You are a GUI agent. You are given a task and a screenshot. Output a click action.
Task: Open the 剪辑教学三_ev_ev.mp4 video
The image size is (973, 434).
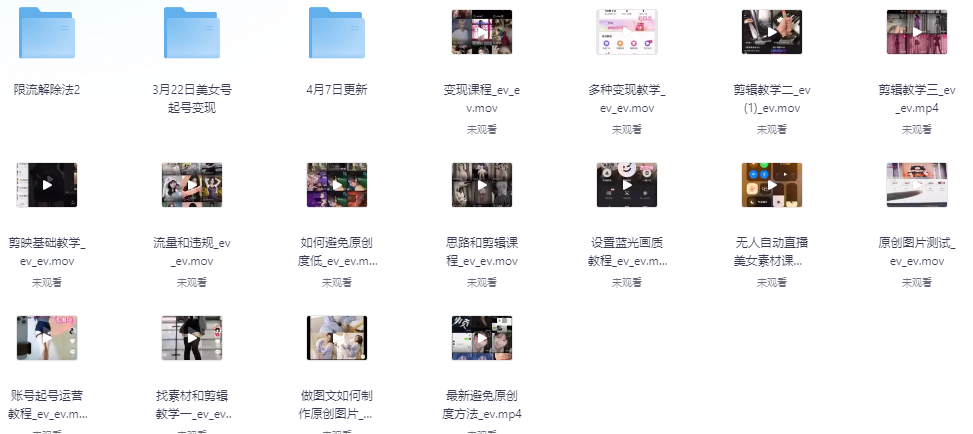click(917, 32)
